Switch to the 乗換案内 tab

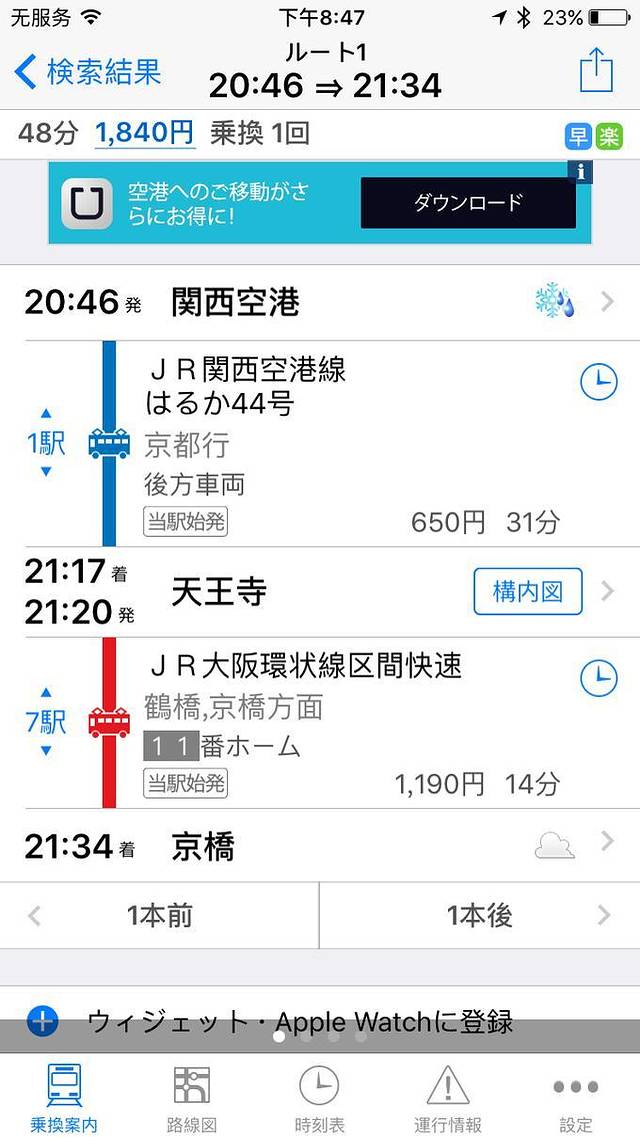(64, 1096)
